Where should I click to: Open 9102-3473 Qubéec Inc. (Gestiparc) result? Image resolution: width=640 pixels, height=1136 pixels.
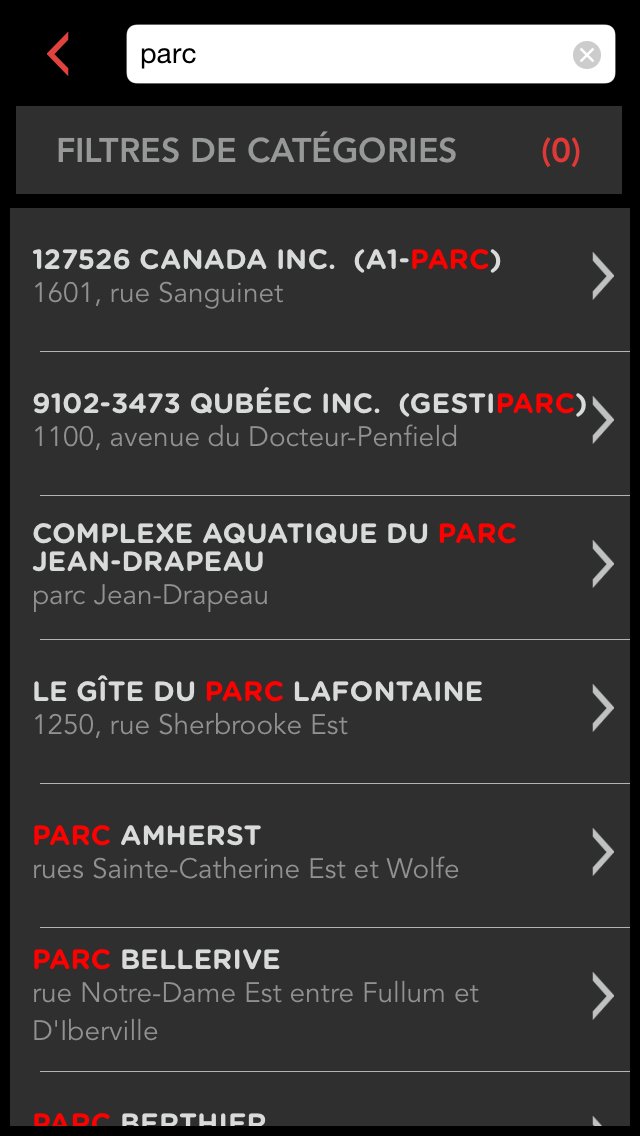coord(320,424)
